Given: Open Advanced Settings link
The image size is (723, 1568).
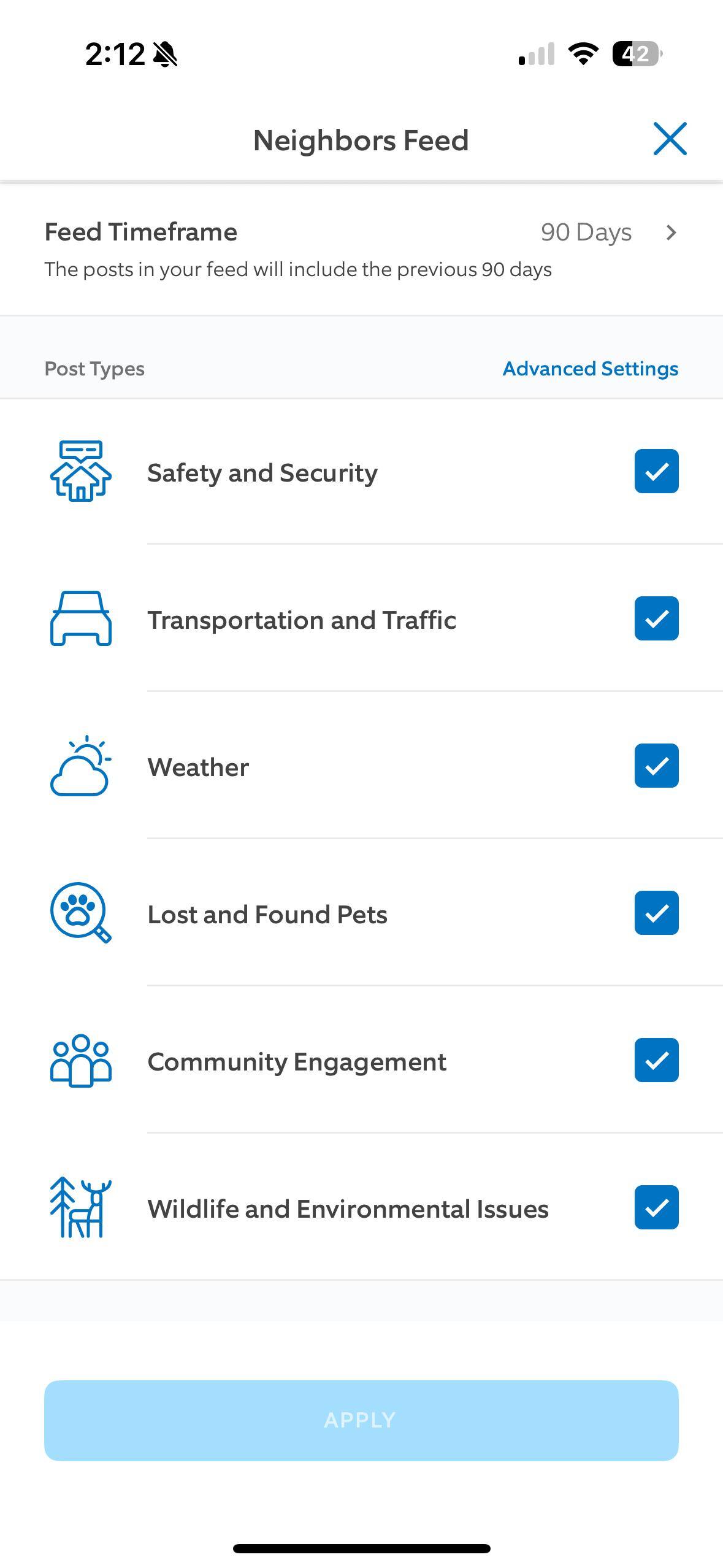Looking at the screenshot, I should (590, 369).
